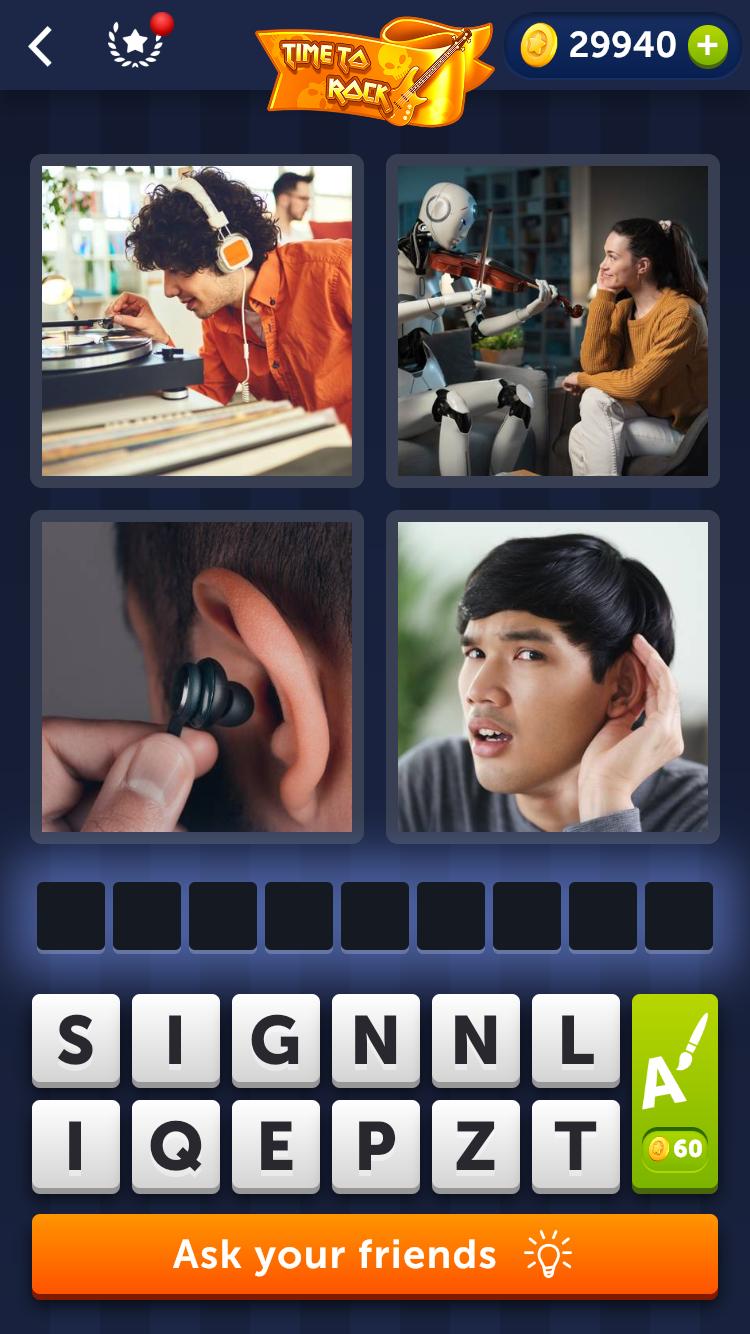
Task: Open the Time to Rock event banner
Action: 375,68
